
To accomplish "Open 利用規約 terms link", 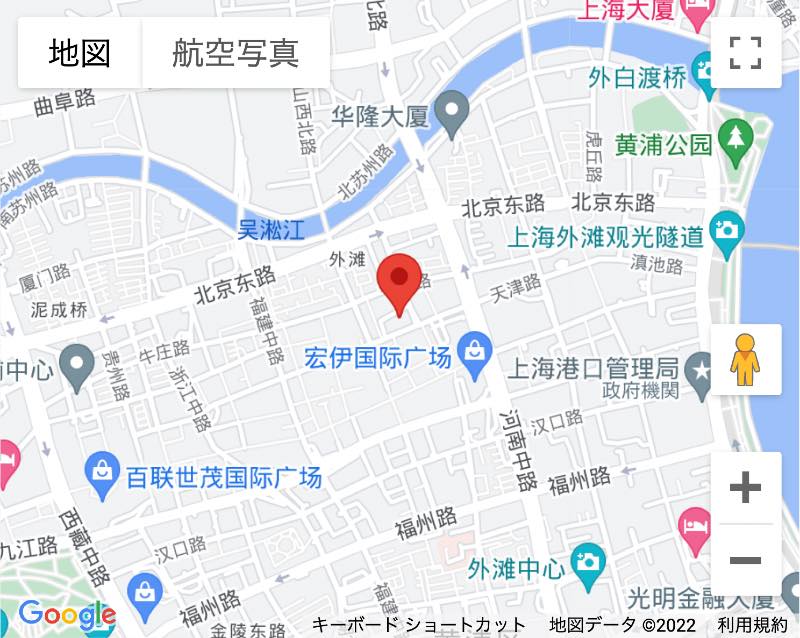I will 752,625.
